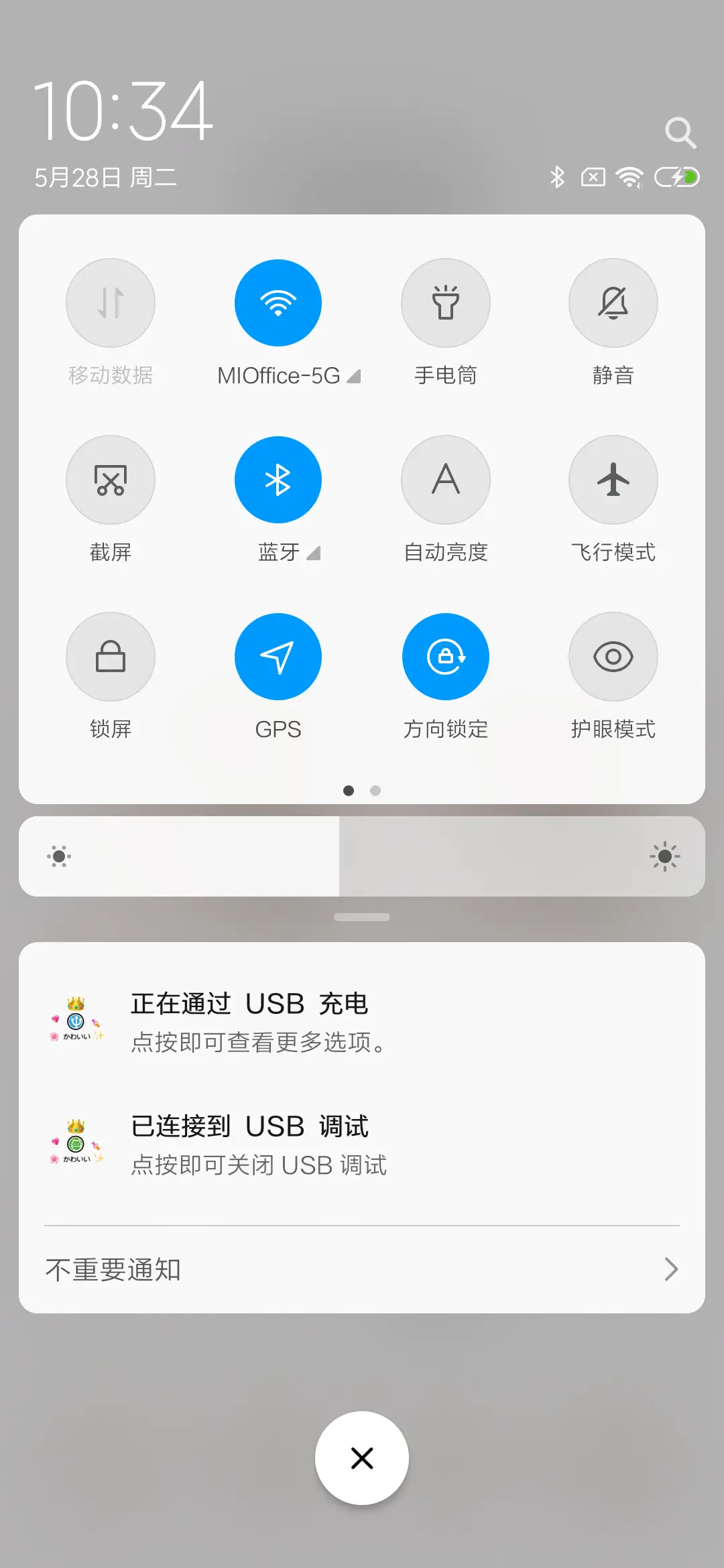Open the flashlight quick settings tile
Screen dimensions: 724x1568
(x=446, y=302)
